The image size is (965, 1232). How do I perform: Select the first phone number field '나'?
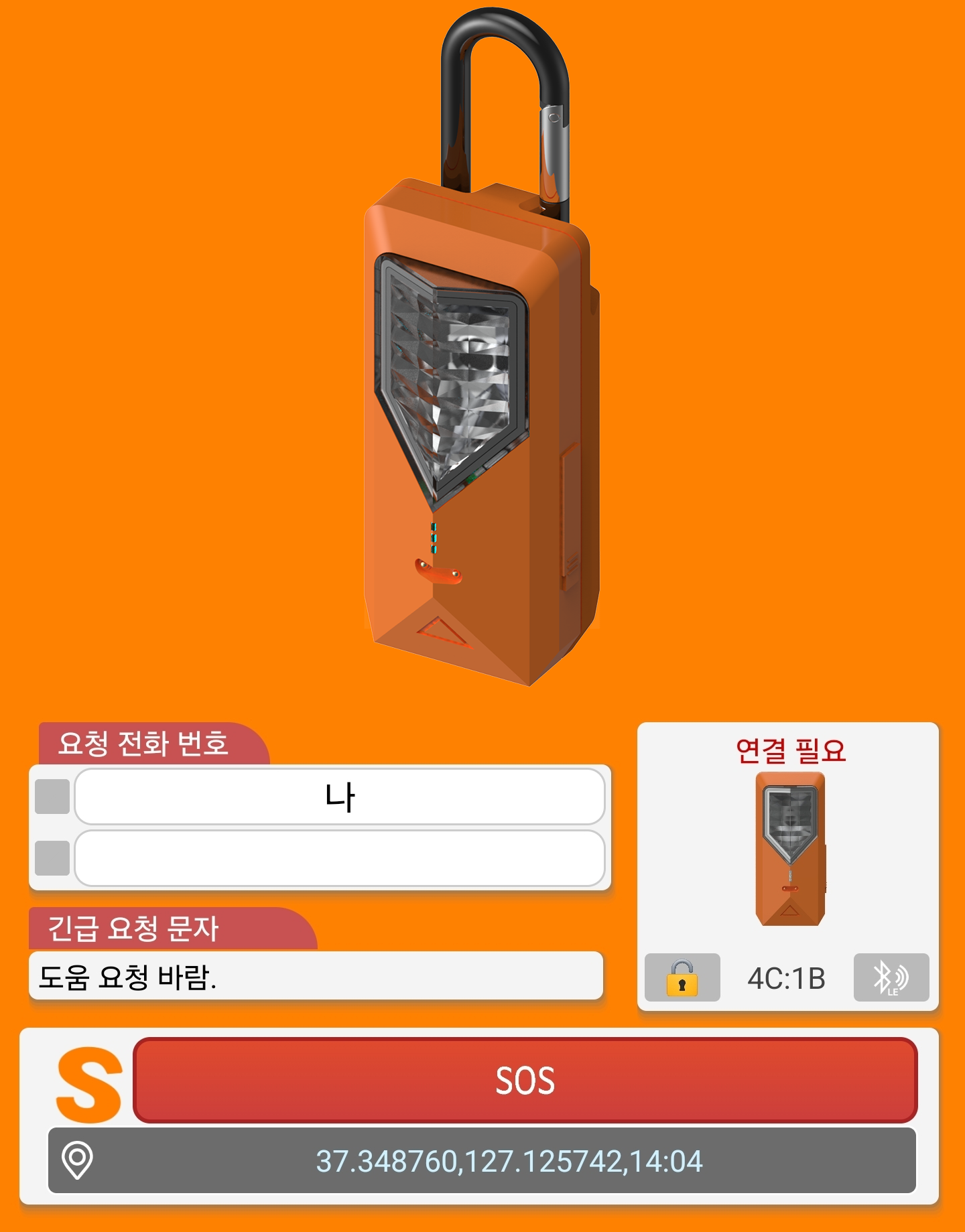tap(340, 797)
